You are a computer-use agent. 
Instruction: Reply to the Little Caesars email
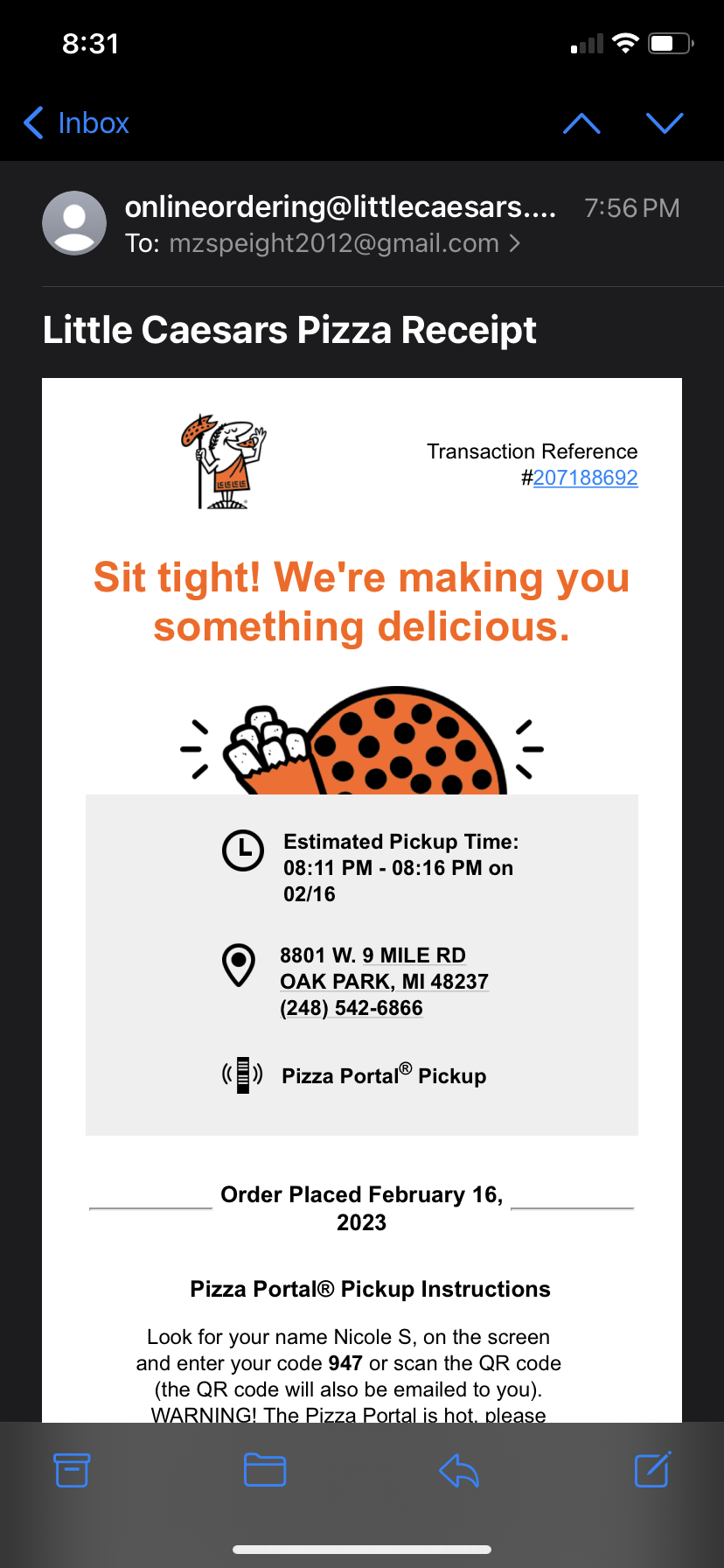coord(459,1470)
